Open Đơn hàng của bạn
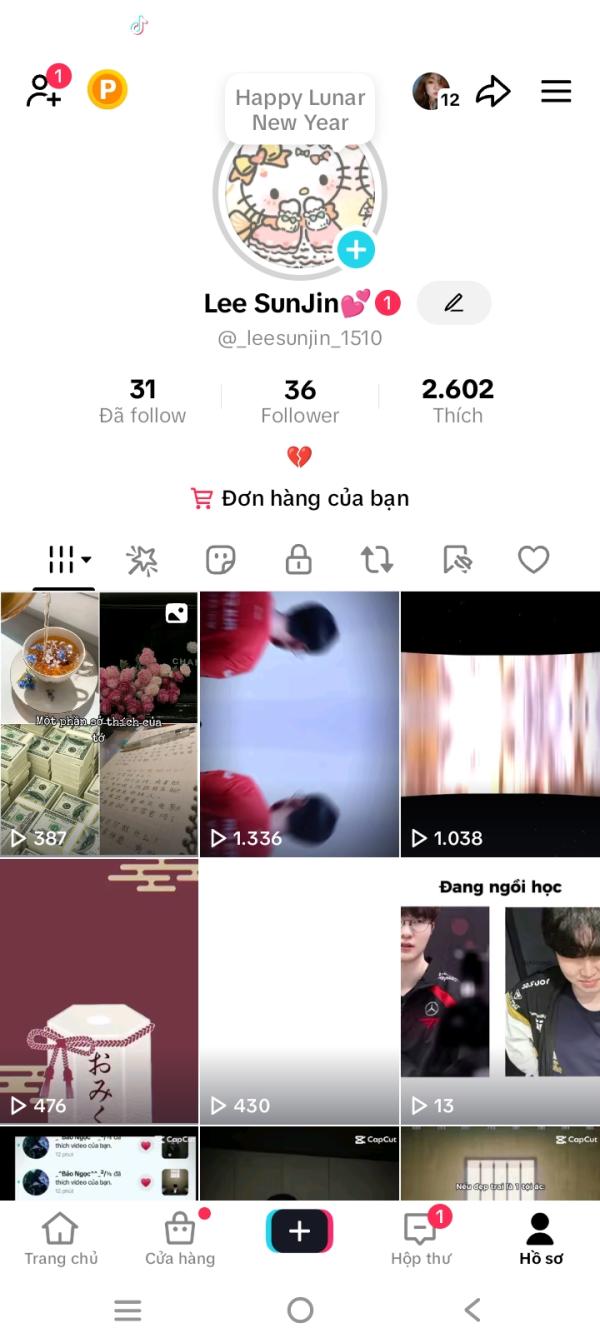The image size is (600, 1343). click(x=300, y=498)
